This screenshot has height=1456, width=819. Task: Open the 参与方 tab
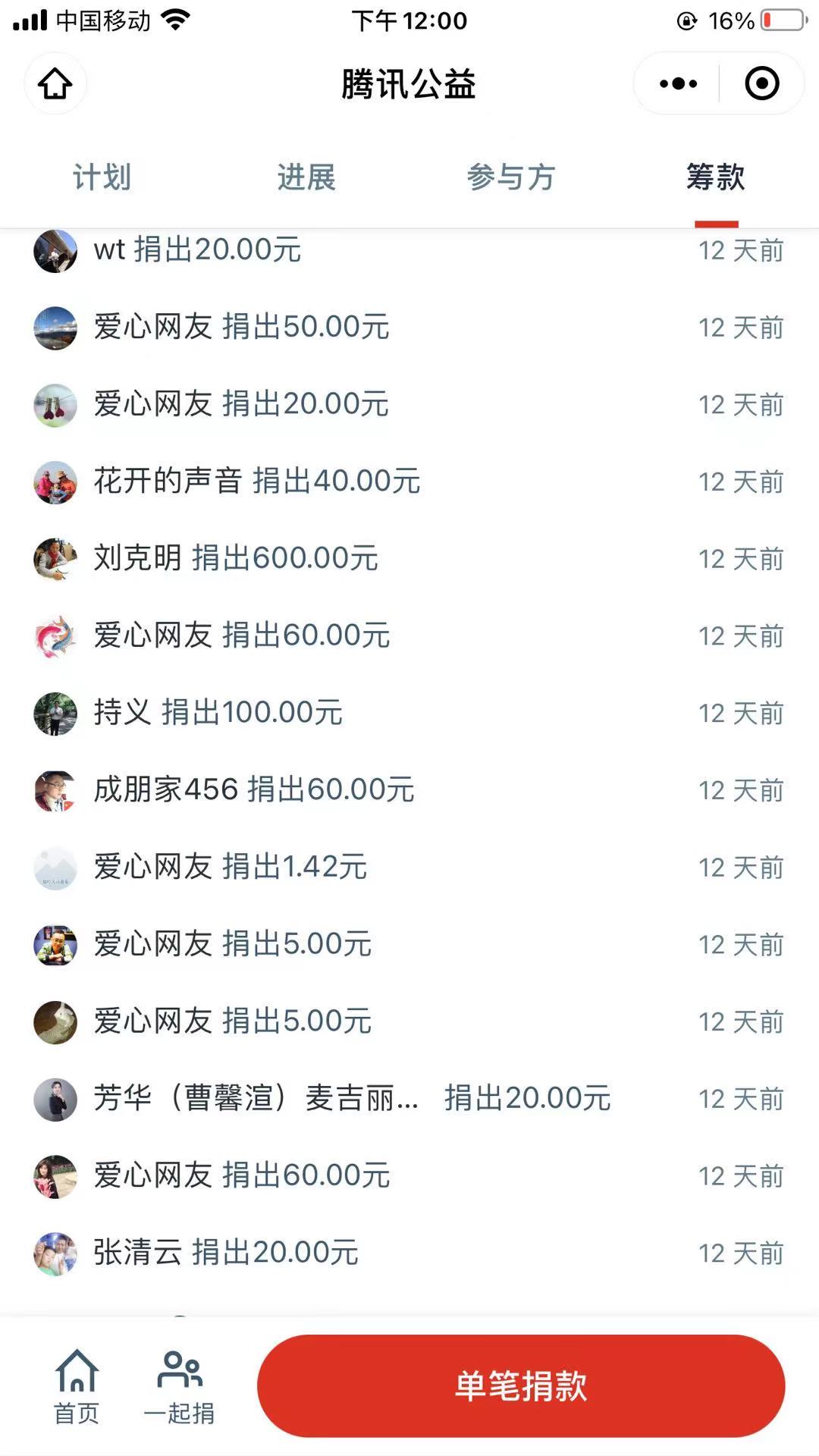tap(511, 177)
